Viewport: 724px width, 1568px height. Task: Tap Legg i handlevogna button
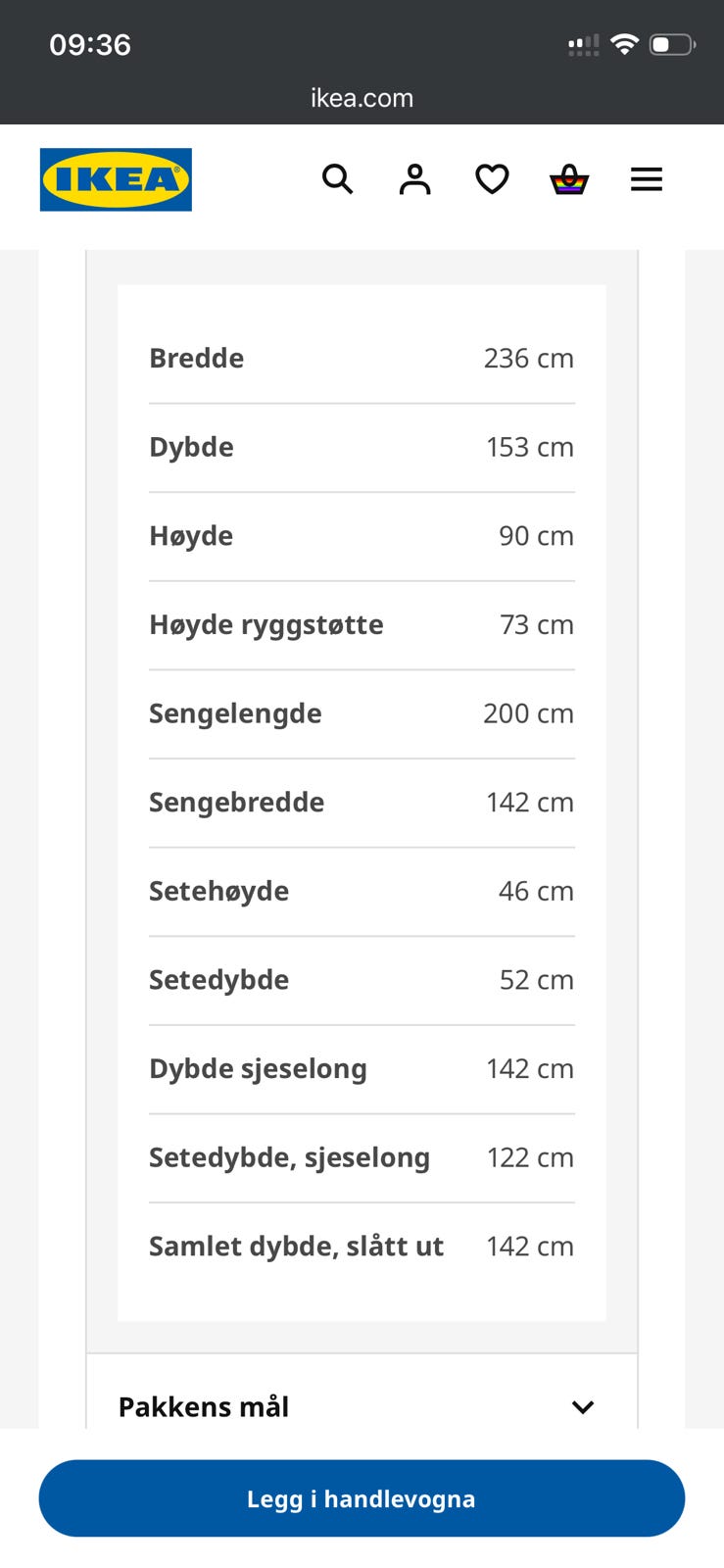362,1498
